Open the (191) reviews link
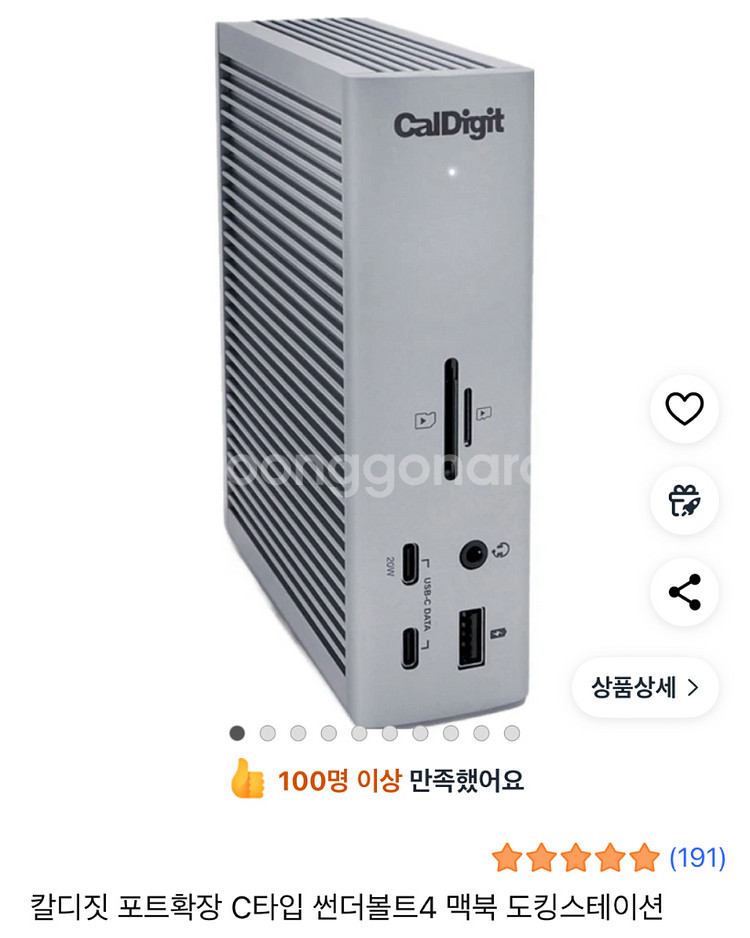750x938 pixels. click(x=696, y=857)
